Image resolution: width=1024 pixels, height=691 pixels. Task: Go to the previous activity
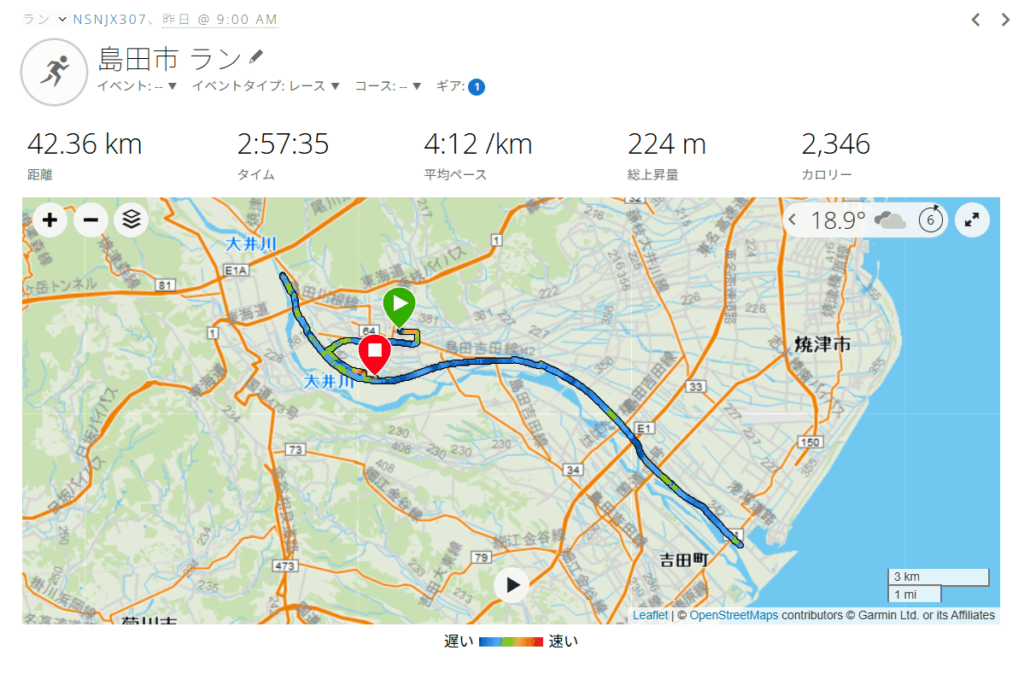coord(976,19)
